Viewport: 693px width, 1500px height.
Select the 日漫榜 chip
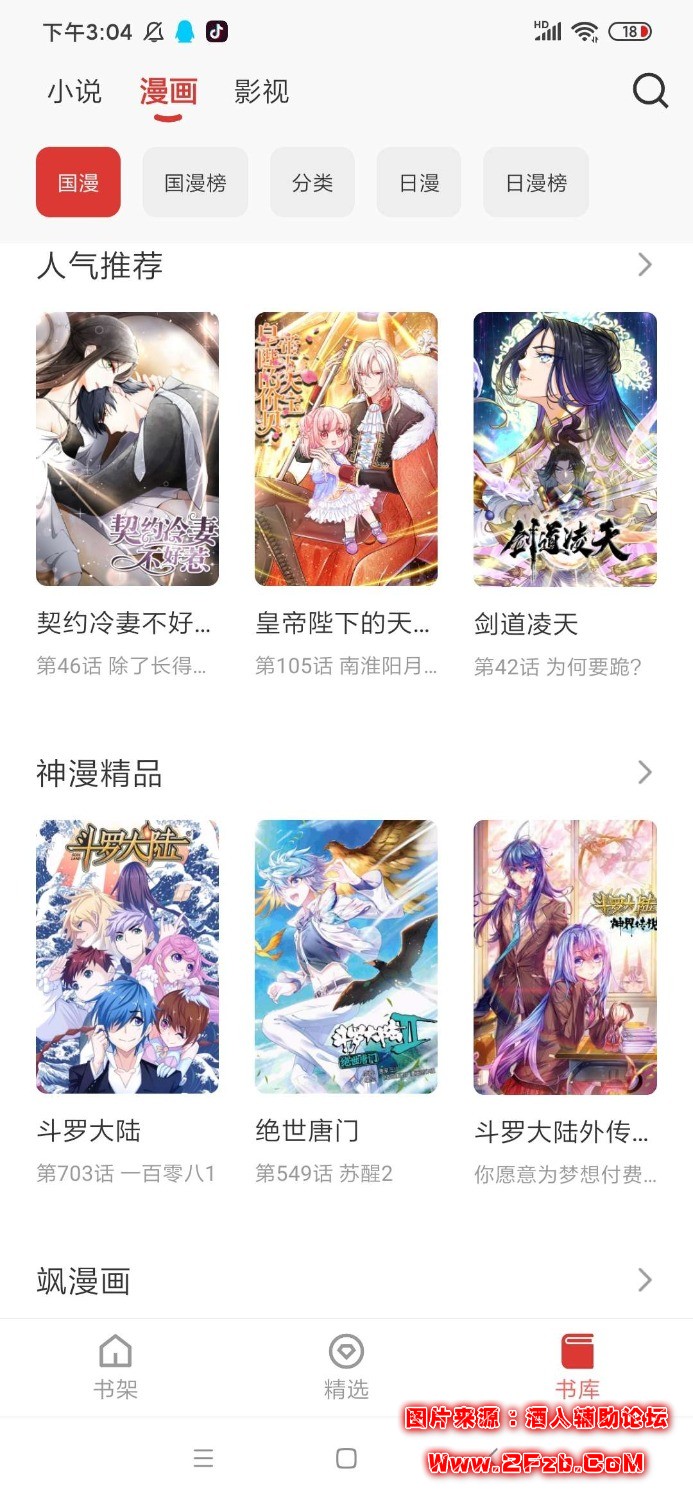536,182
